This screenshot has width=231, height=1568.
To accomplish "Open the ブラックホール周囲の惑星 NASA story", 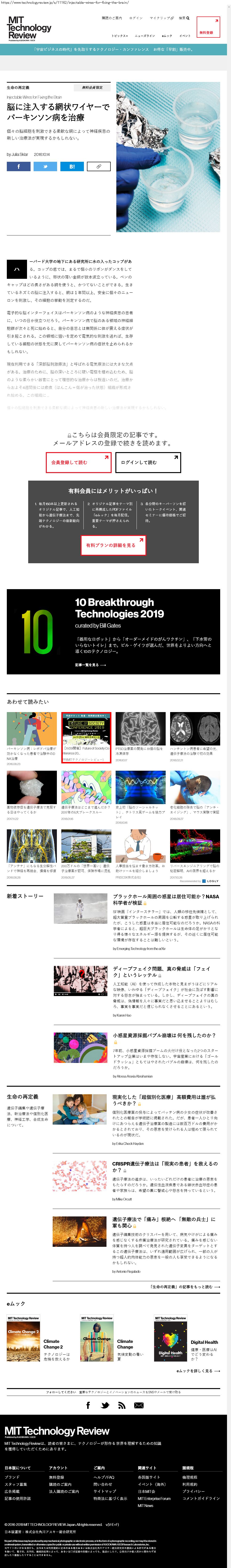I will pyautogui.click(x=165, y=900).
